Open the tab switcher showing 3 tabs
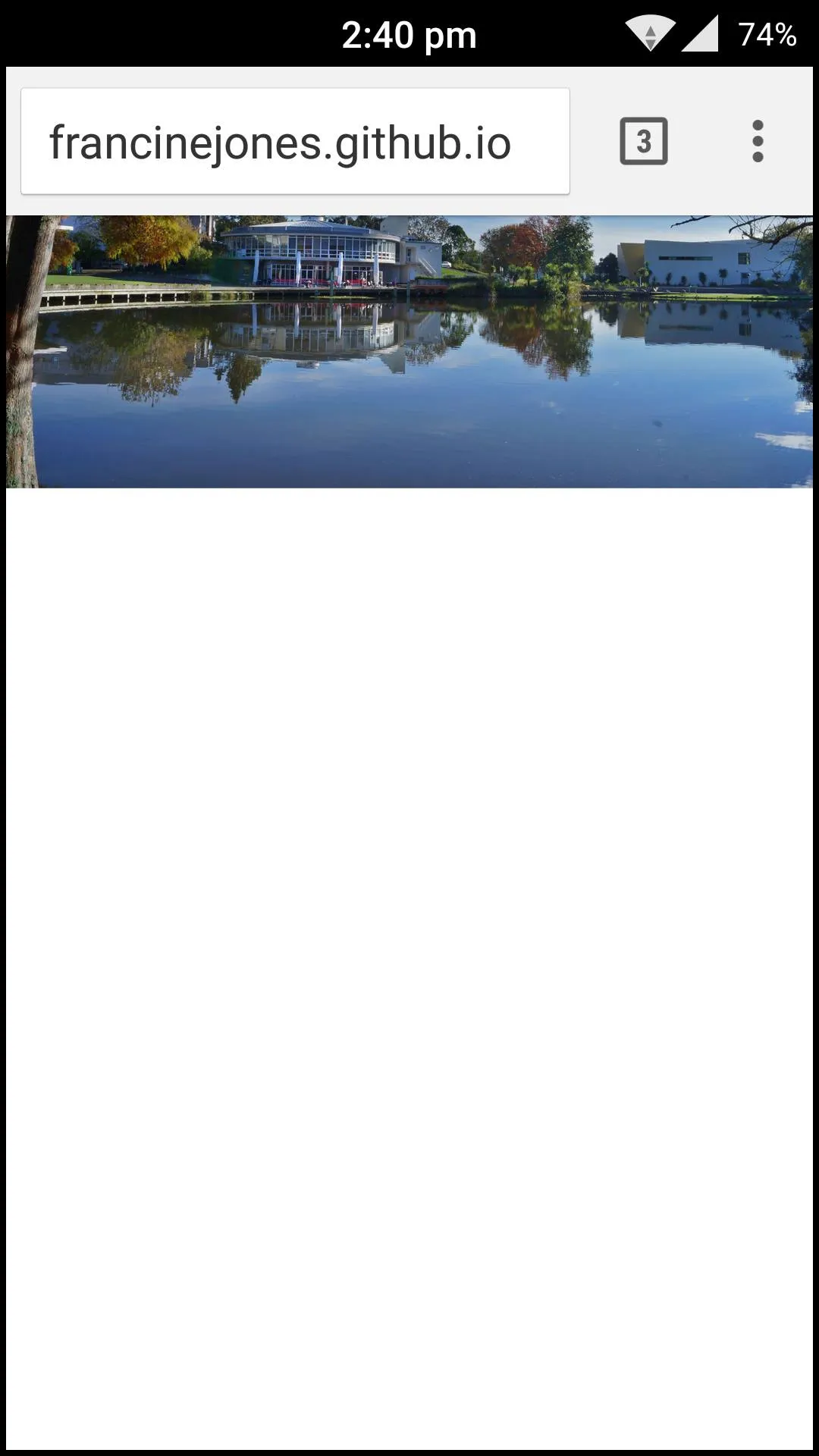 (643, 141)
